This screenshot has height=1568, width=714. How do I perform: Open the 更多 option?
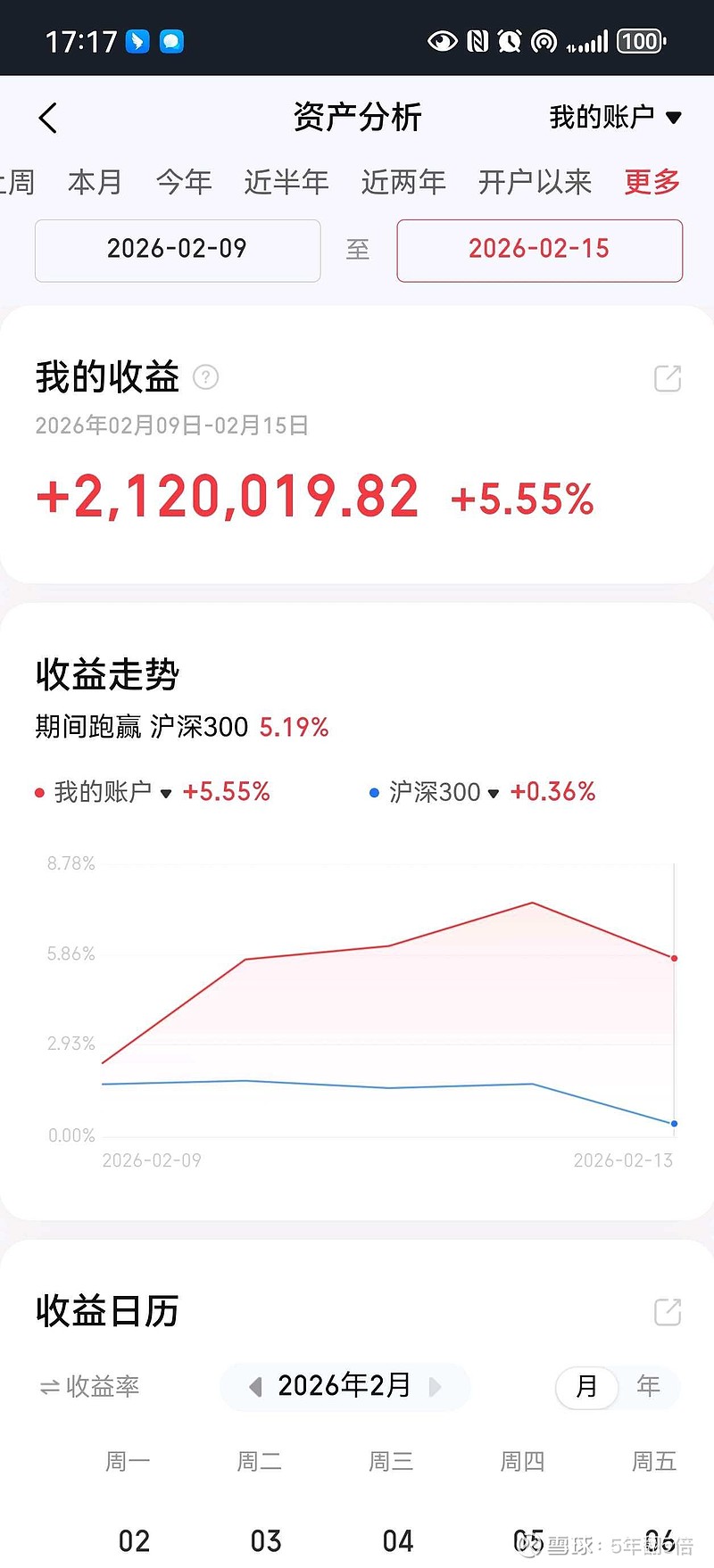click(x=651, y=182)
